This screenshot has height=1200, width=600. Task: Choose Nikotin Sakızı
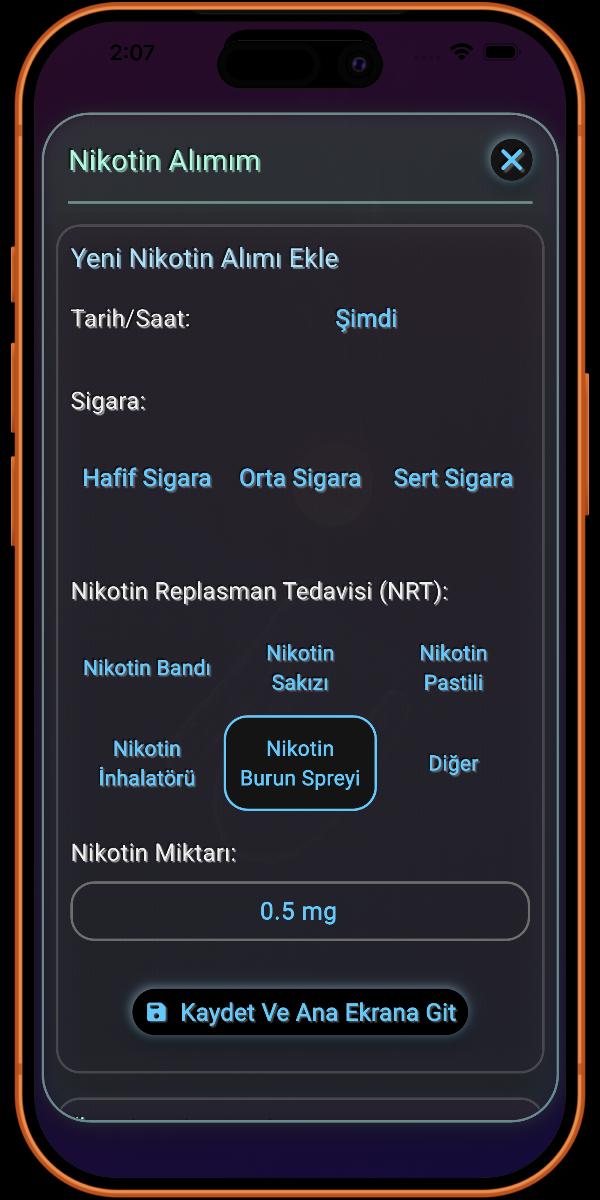pyautogui.click(x=300, y=668)
